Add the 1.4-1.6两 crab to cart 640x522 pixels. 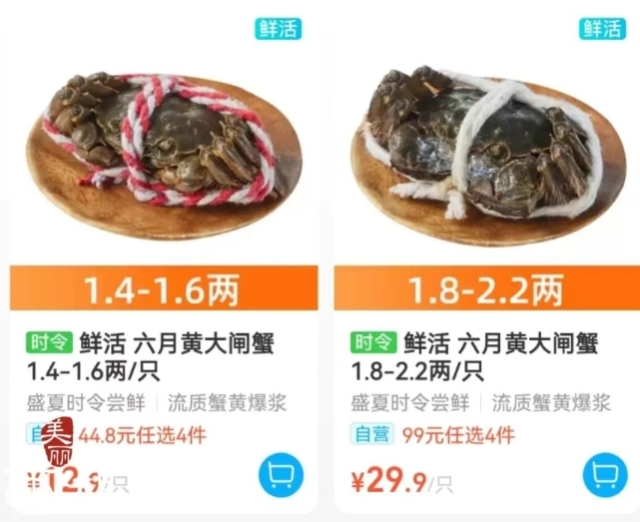point(281,476)
